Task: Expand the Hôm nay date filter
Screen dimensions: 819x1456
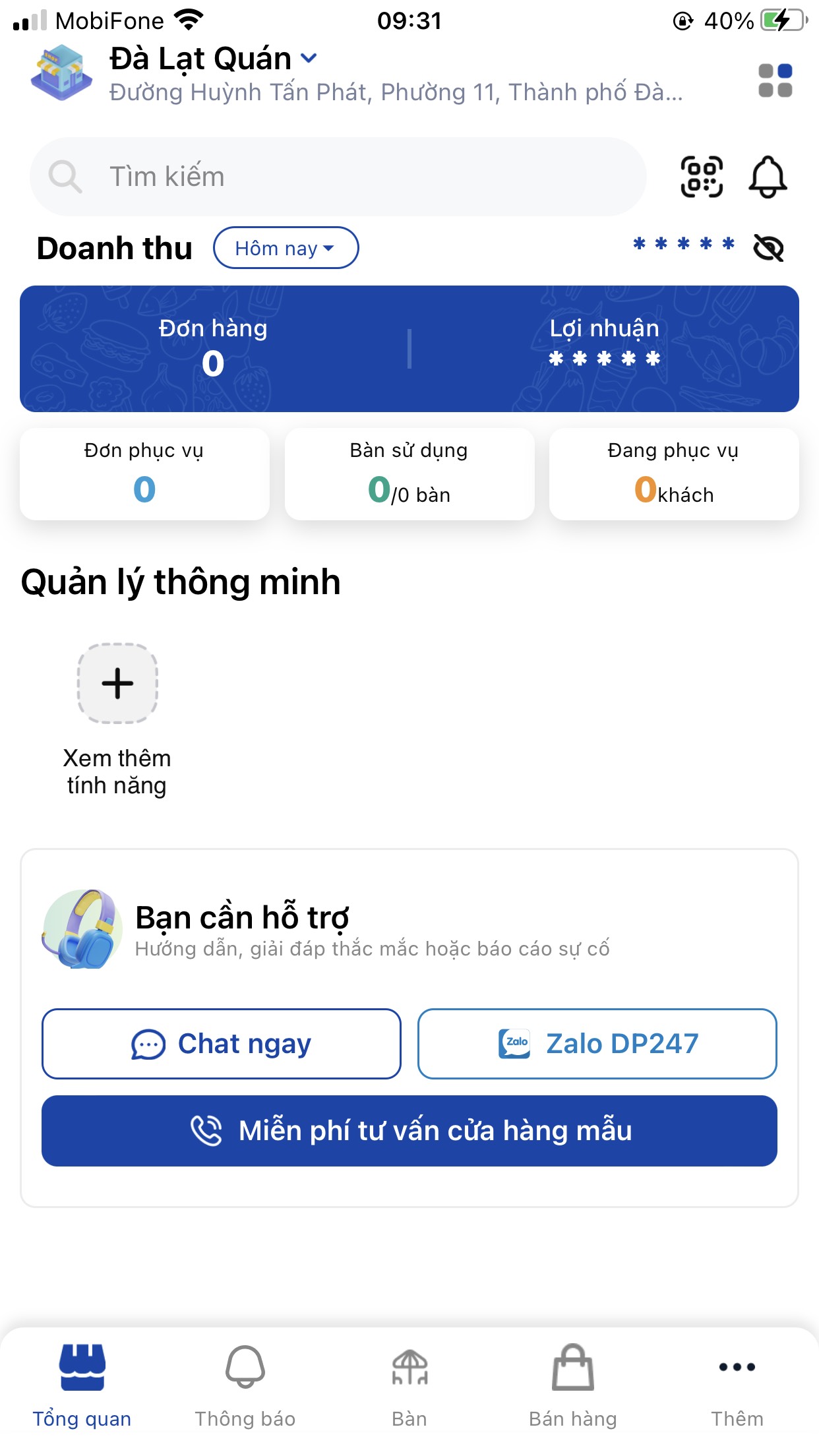Action: (x=286, y=248)
